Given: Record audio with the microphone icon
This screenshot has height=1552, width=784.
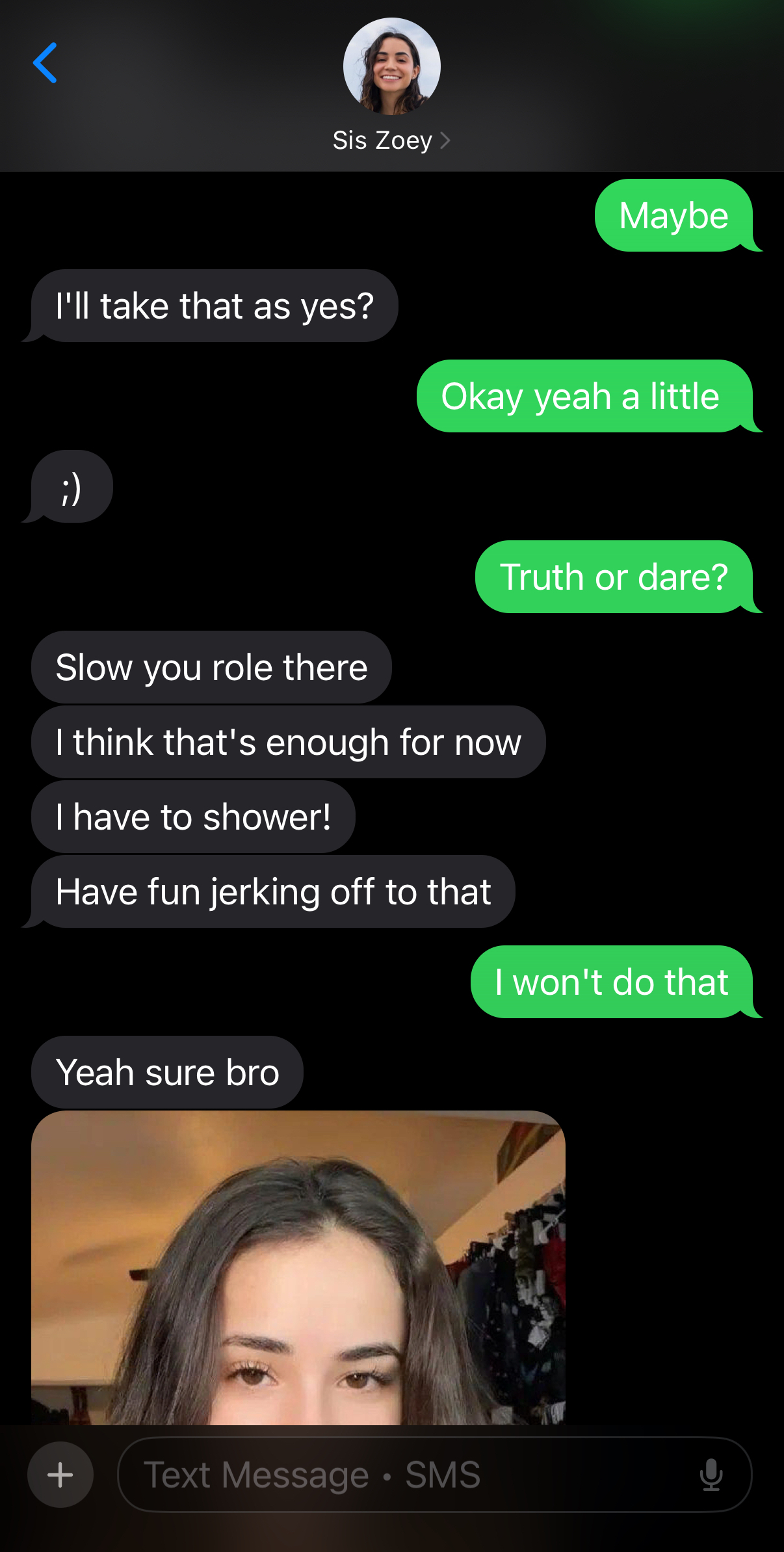Looking at the screenshot, I should coord(711,1475).
